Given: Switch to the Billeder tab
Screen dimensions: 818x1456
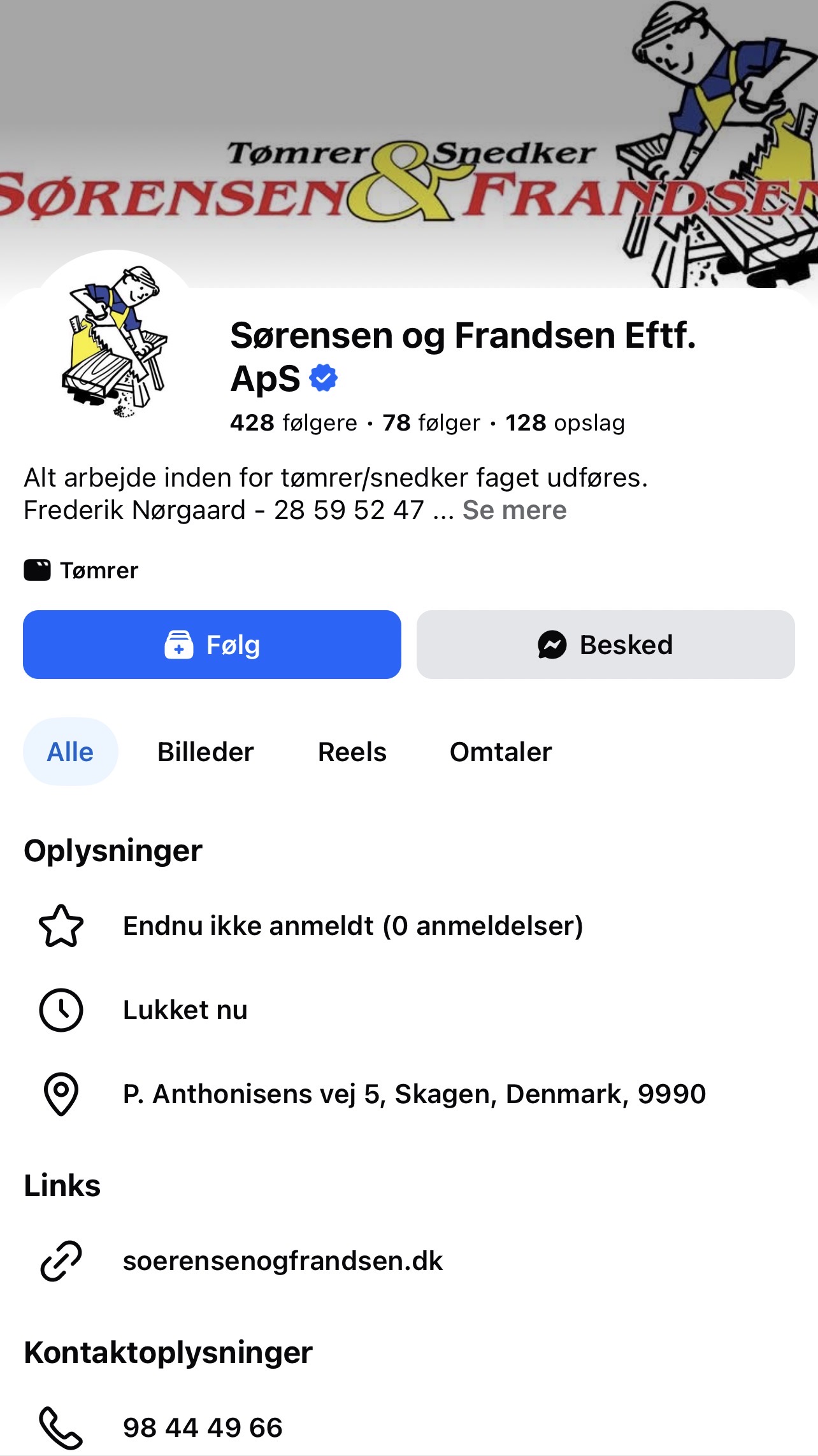Looking at the screenshot, I should (x=205, y=752).
